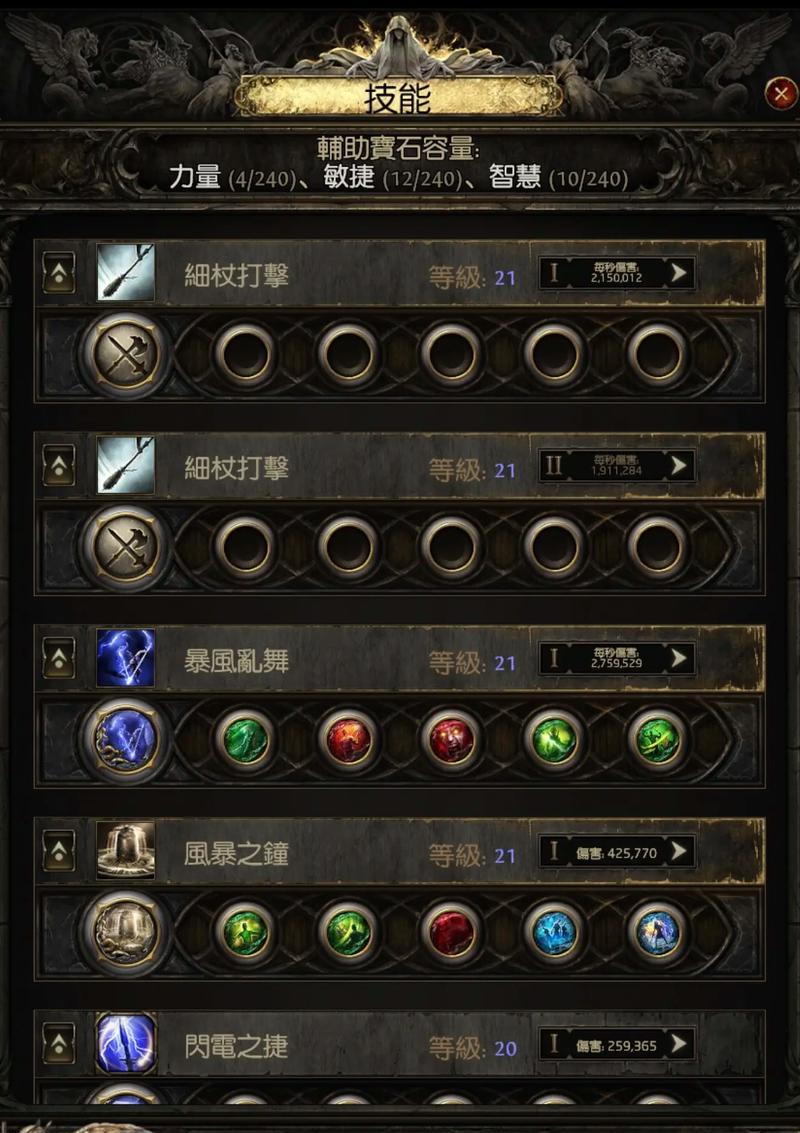Open 暴風亂舞 damage per second details
Viewport: 800px width, 1133px height.
click(679, 658)
